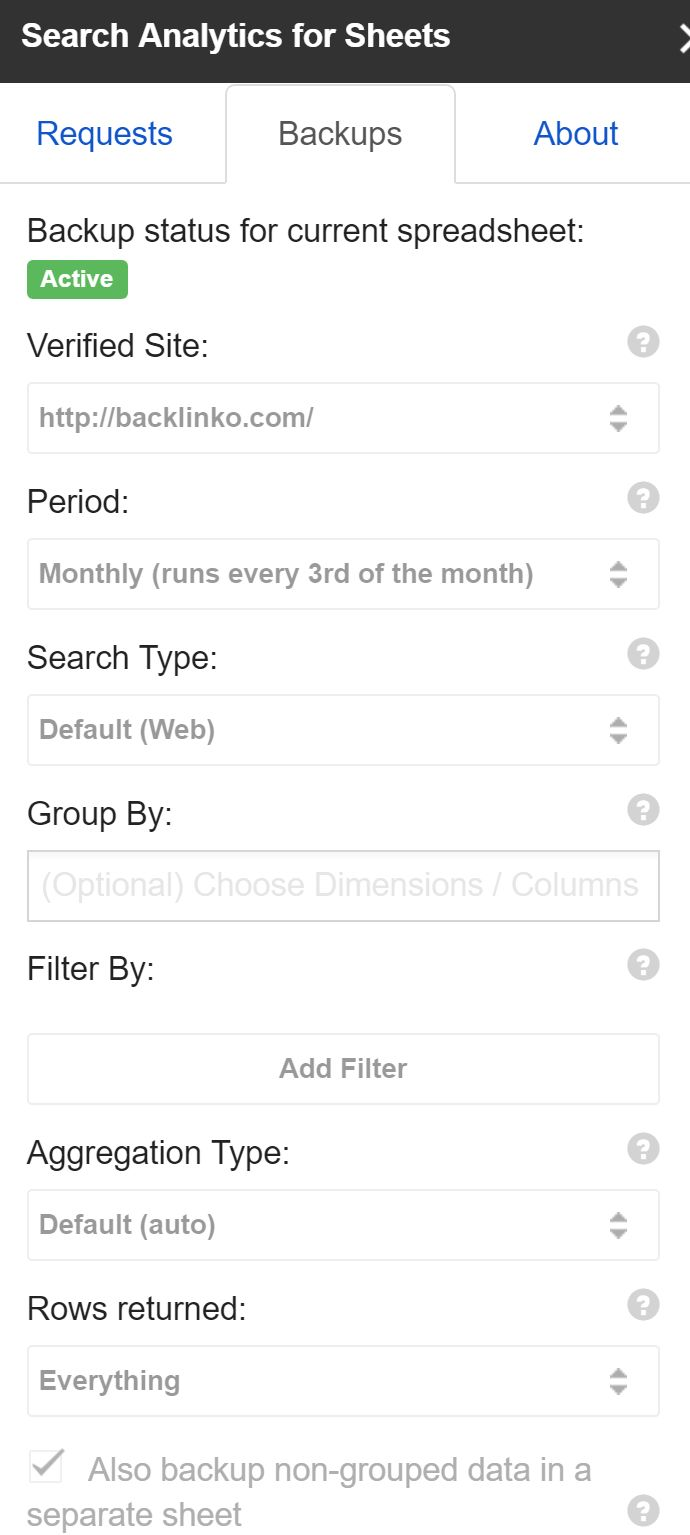The height and width of the screenshot is (1535, 690).
Task: Show help for Verified Site
Action: tap(643, 342)
